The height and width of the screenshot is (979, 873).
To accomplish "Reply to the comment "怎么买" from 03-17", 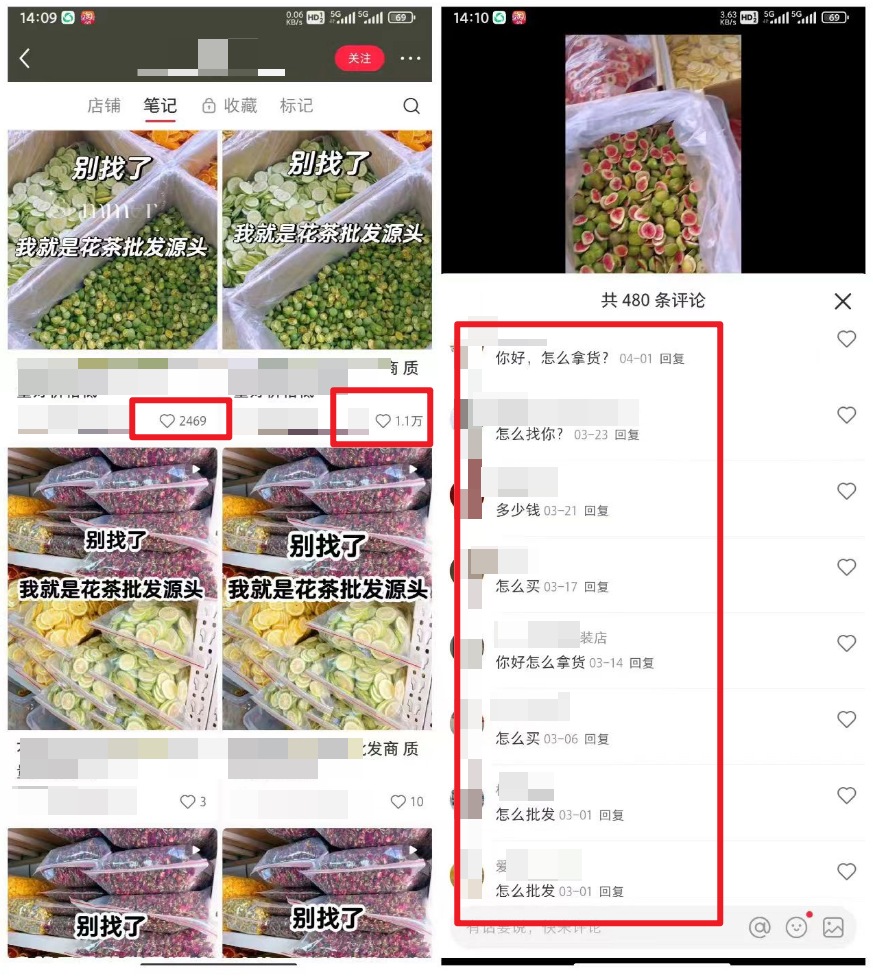I will 597,587.
